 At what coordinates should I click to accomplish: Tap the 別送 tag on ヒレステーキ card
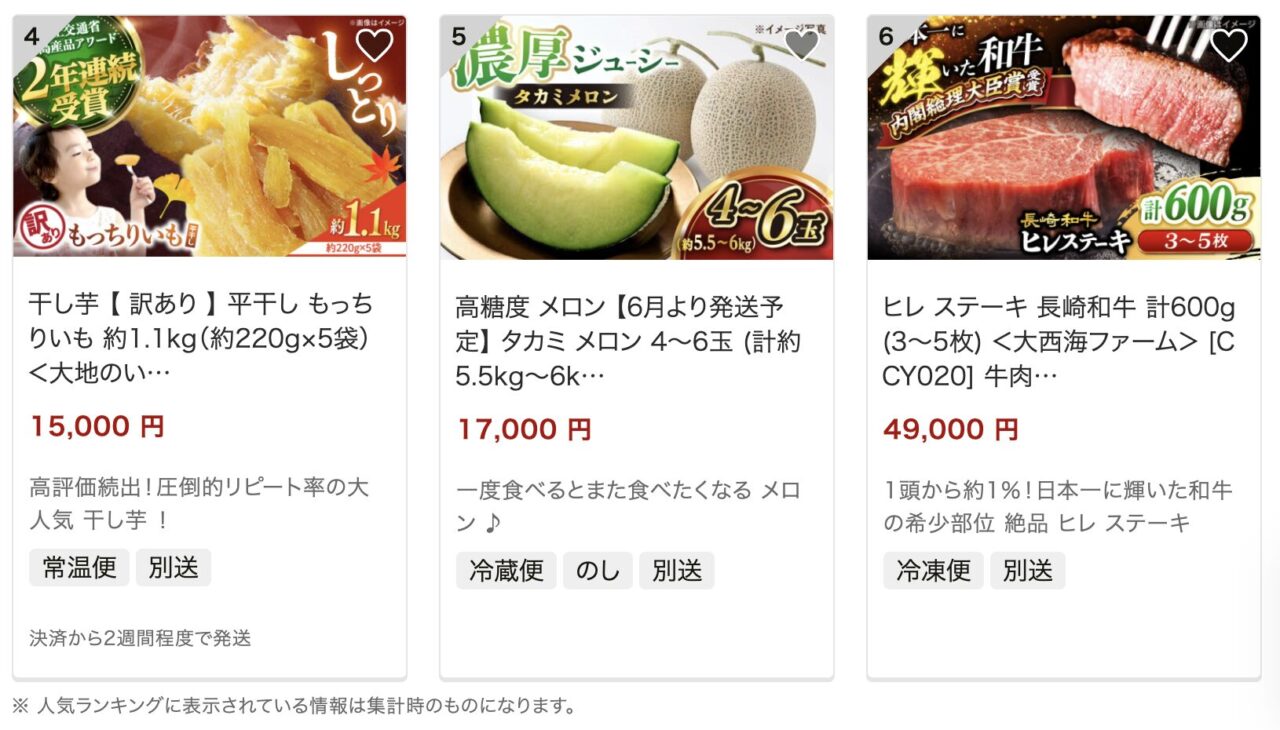[x=1027, y=571]
